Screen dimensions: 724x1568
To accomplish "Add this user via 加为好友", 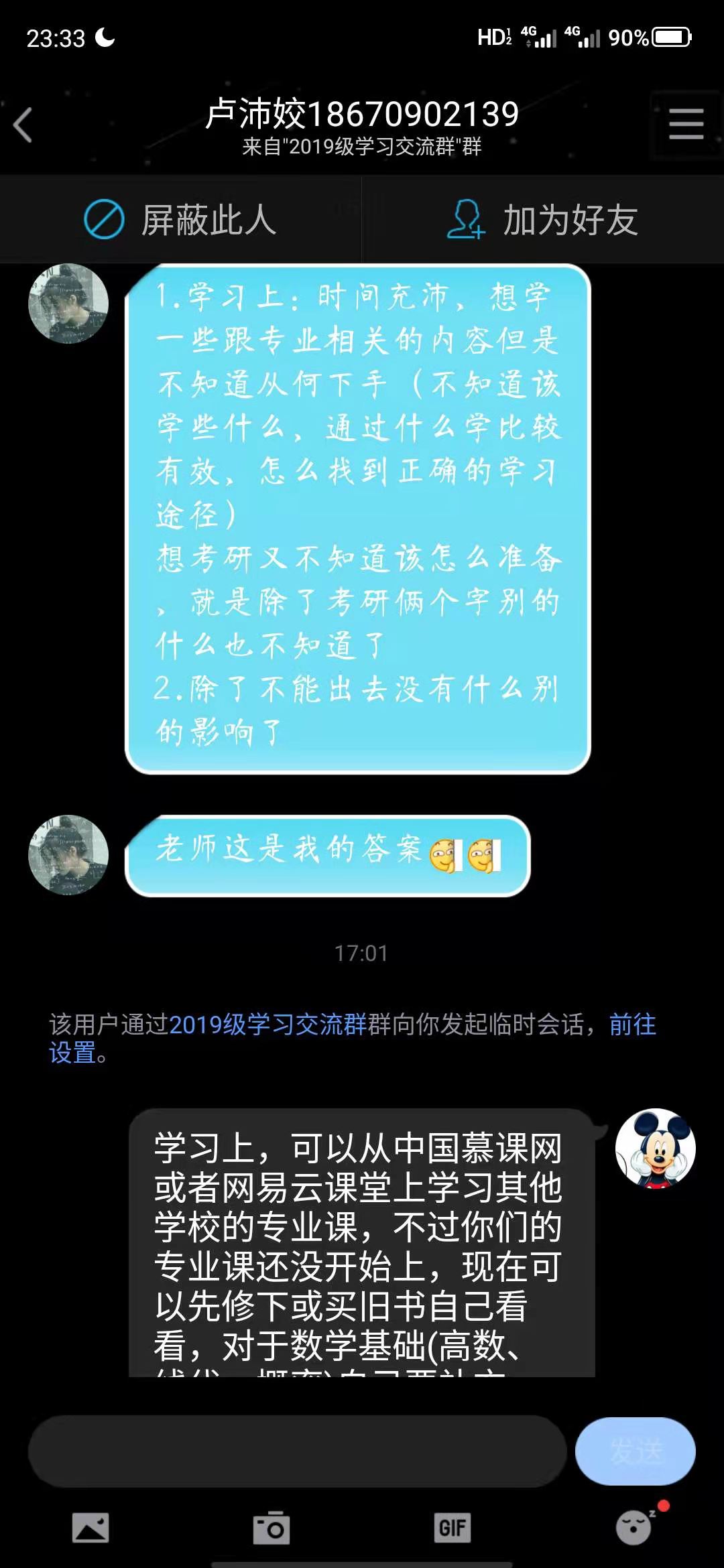I will [x=543, y=220].
